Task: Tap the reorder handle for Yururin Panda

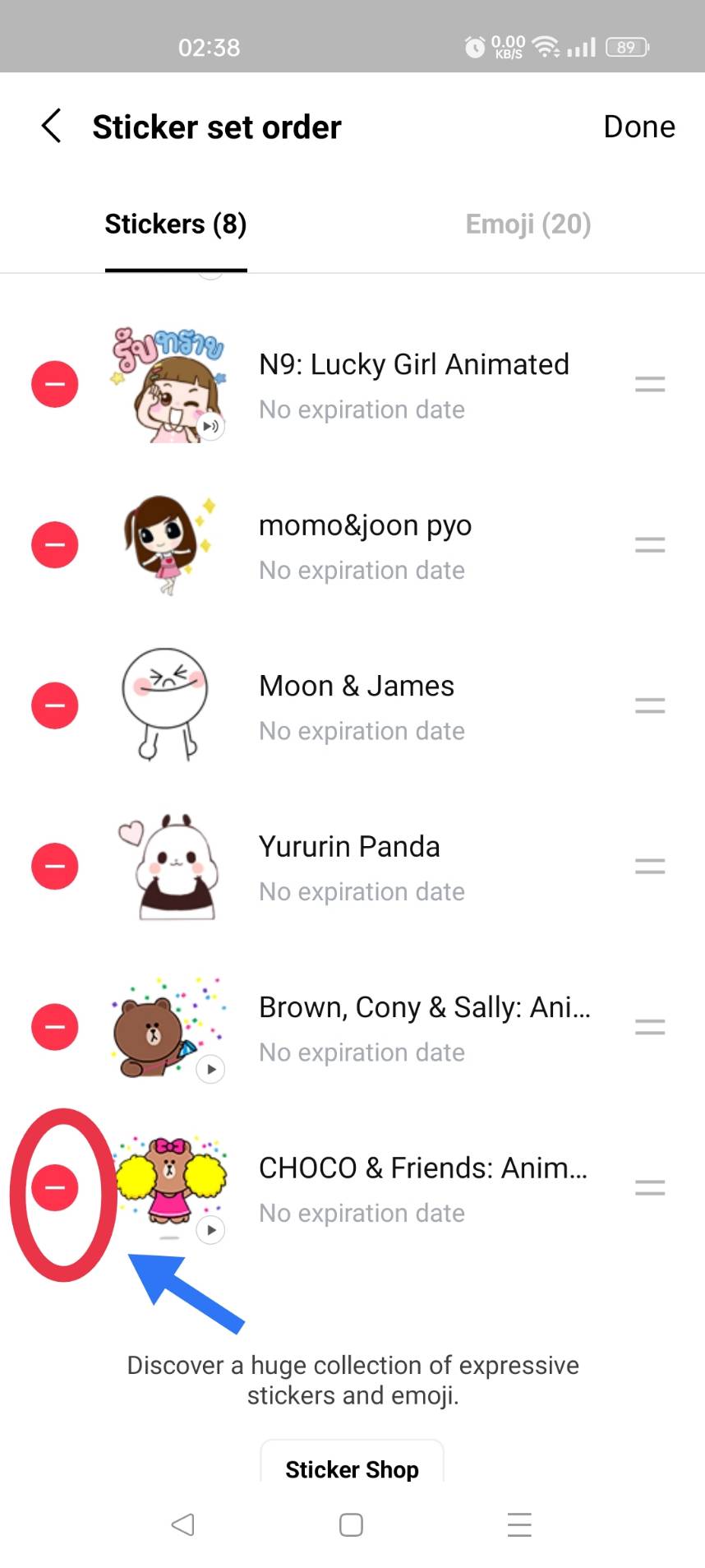Action: pos(650,865)
